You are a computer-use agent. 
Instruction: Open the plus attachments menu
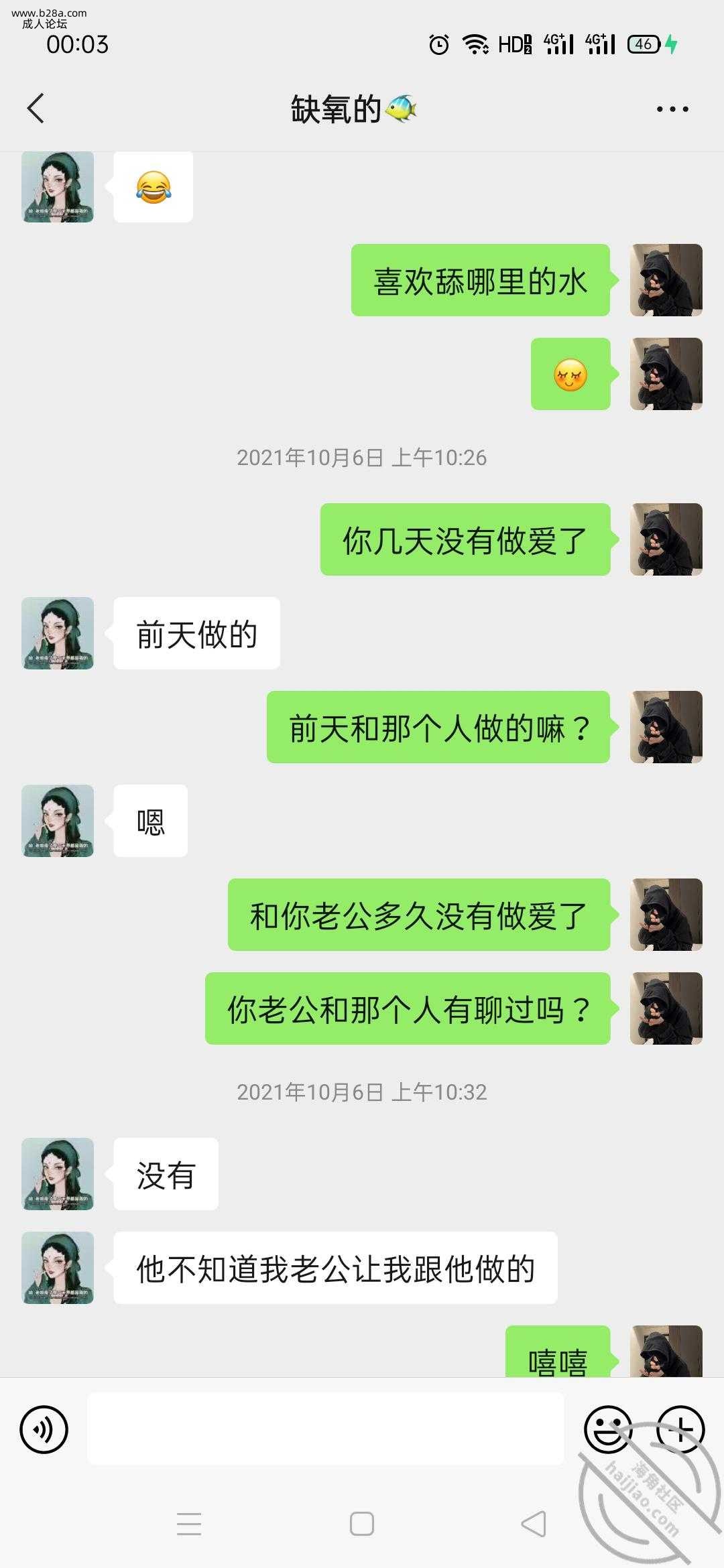pyautogui.click(x=680, y=1429)
